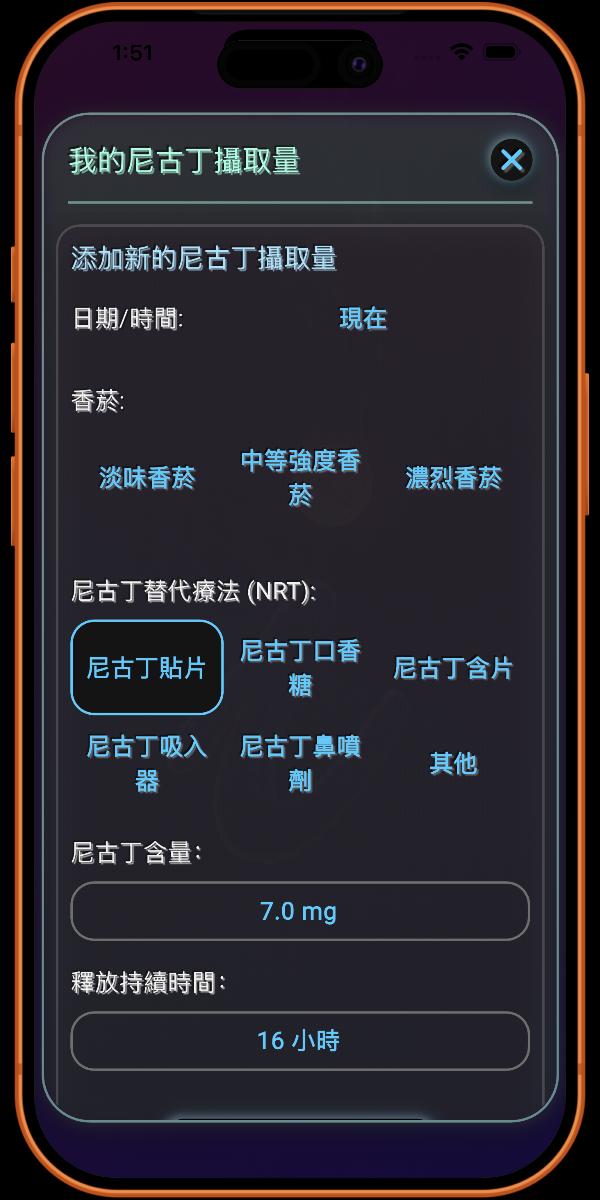Change the 7.0 mg nicotine content
The width and height of the screenshot is (600, 1200).
pos(299,911)
